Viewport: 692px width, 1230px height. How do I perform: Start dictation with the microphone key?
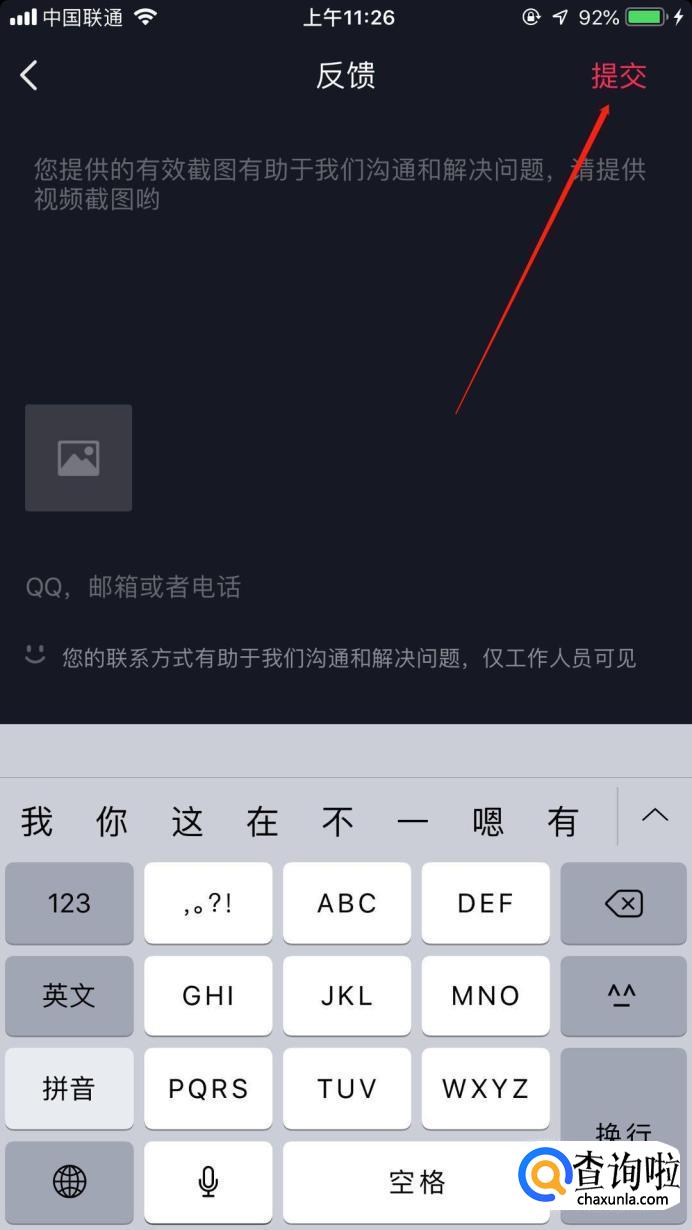click(208, 1182)
